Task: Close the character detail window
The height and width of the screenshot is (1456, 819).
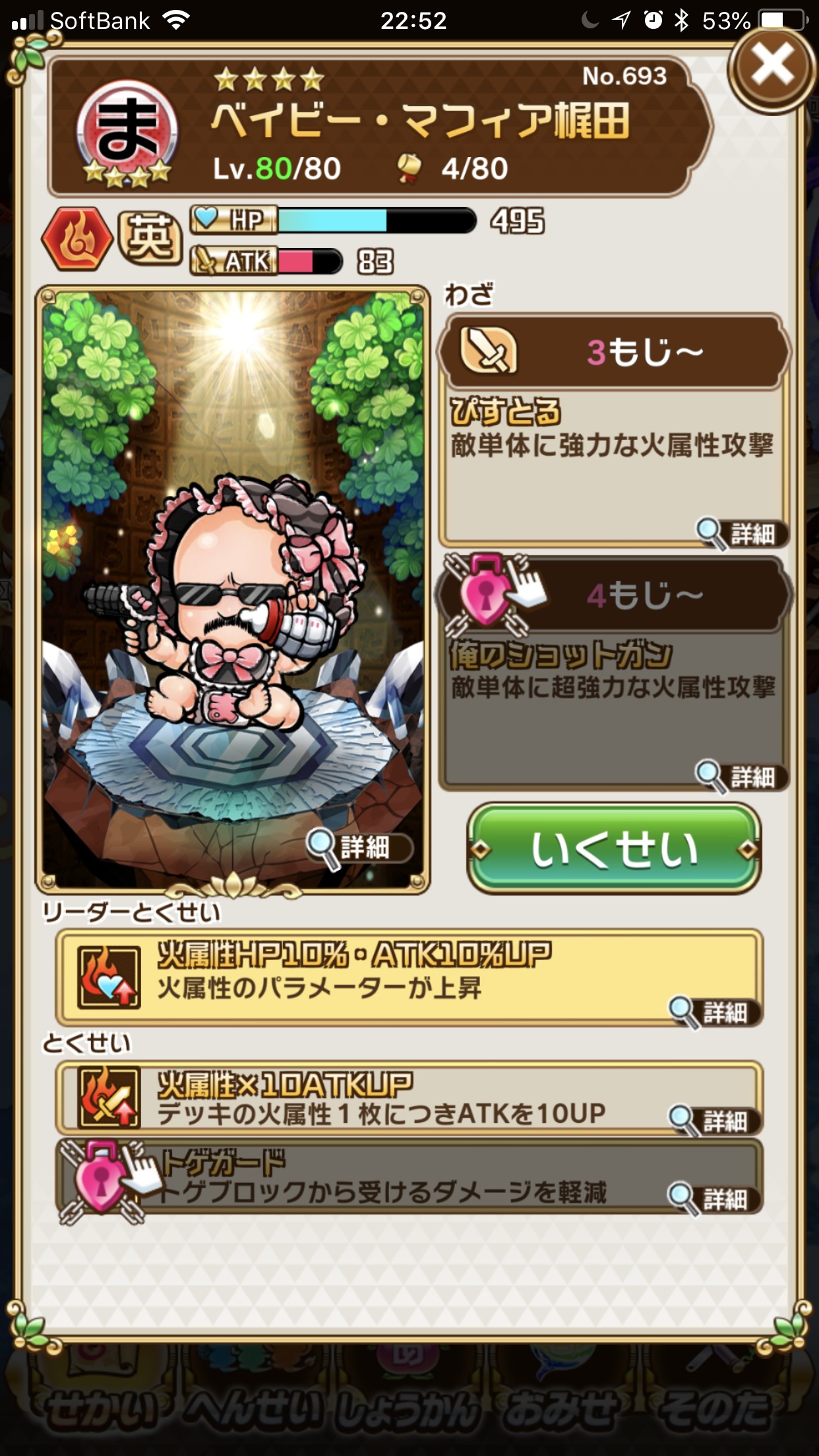Action: 771,67
